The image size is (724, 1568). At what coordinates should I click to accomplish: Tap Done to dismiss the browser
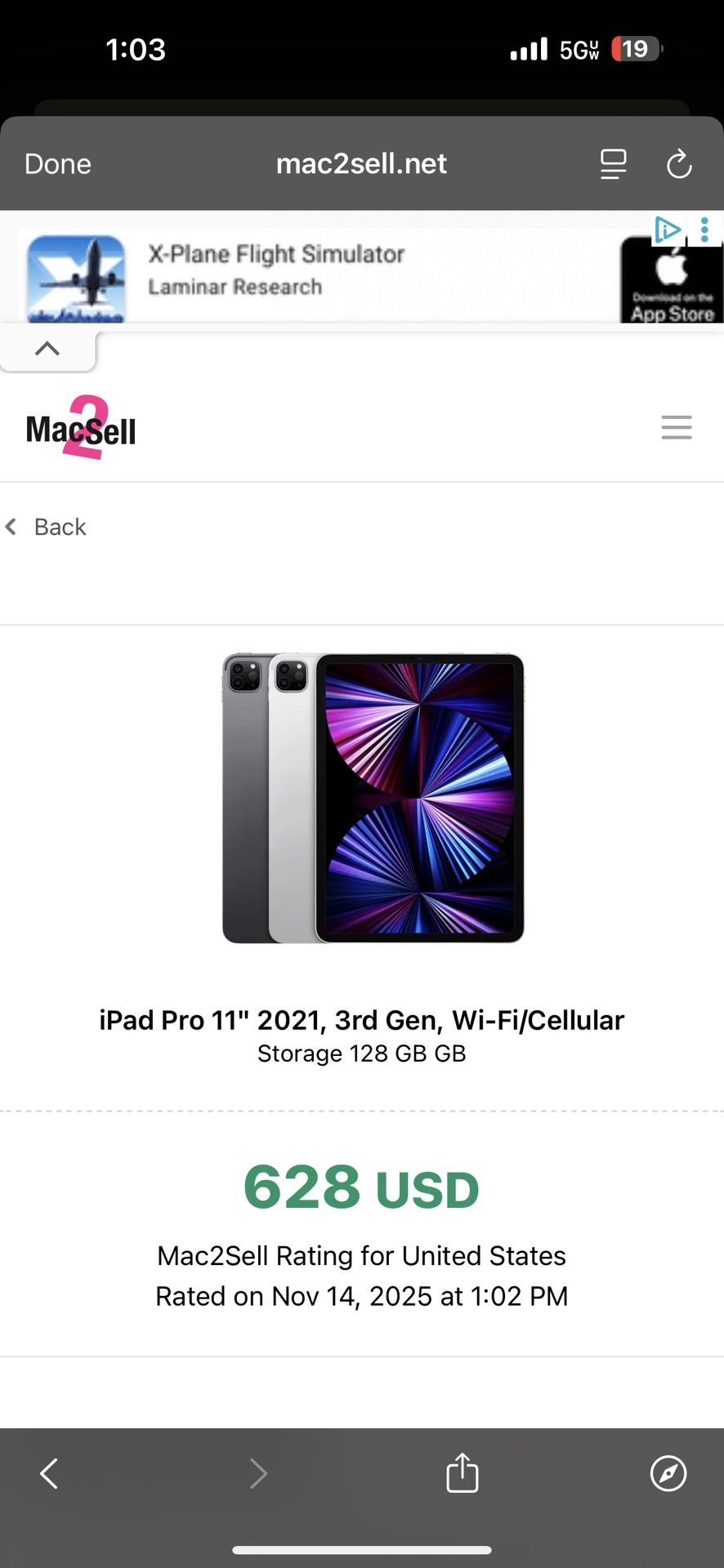56,163
